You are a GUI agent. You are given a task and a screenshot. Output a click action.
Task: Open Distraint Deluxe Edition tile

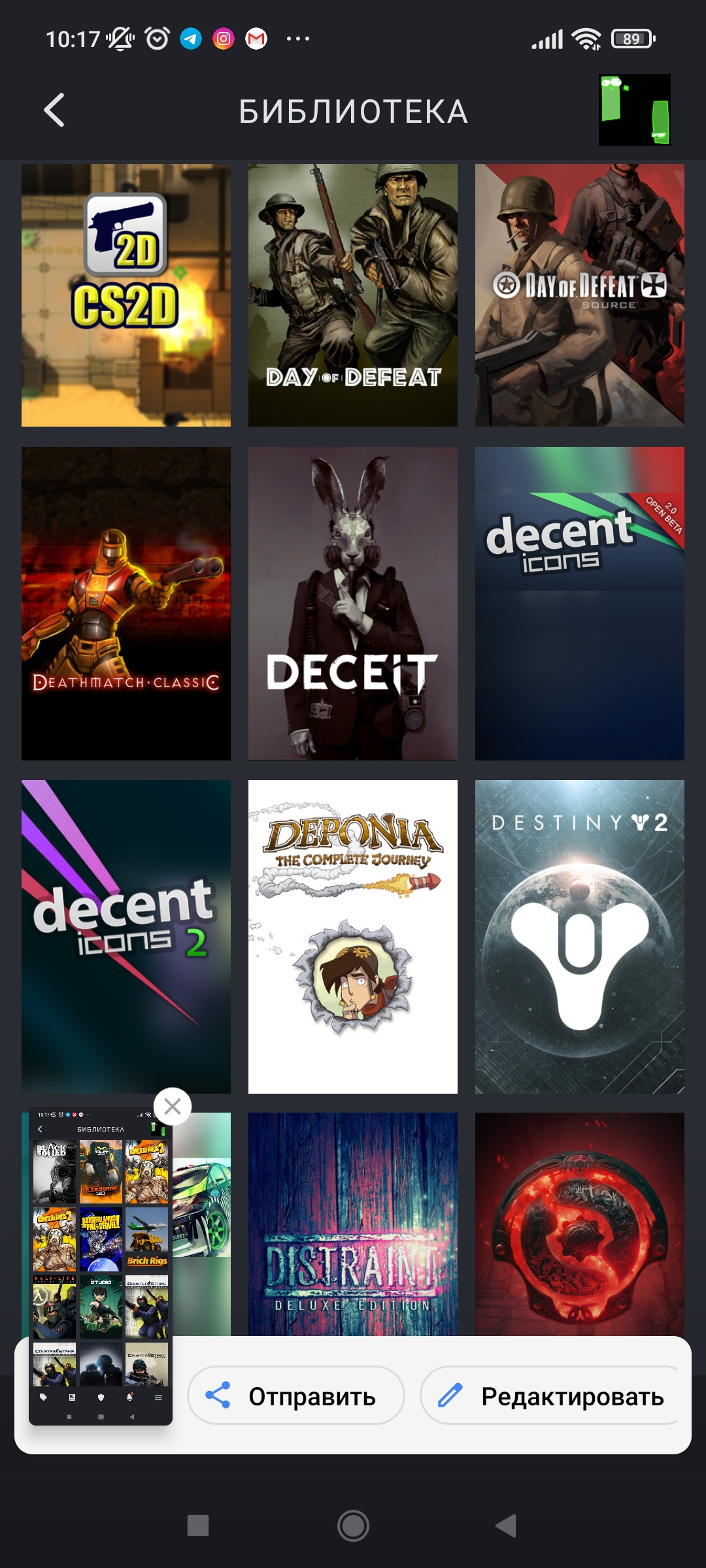[353, 1224]
